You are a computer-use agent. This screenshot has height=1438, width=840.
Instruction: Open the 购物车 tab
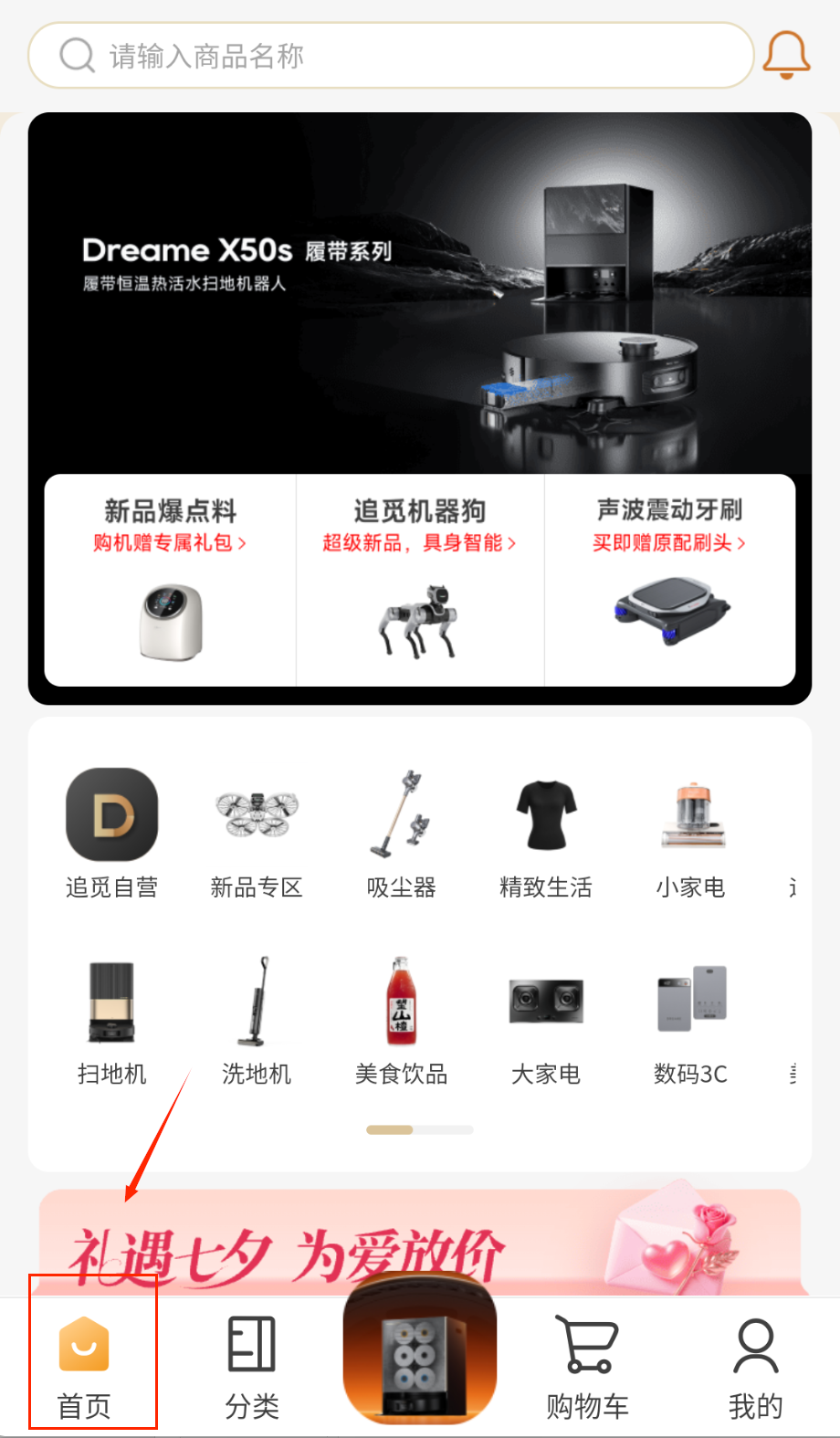(587, 1367)
